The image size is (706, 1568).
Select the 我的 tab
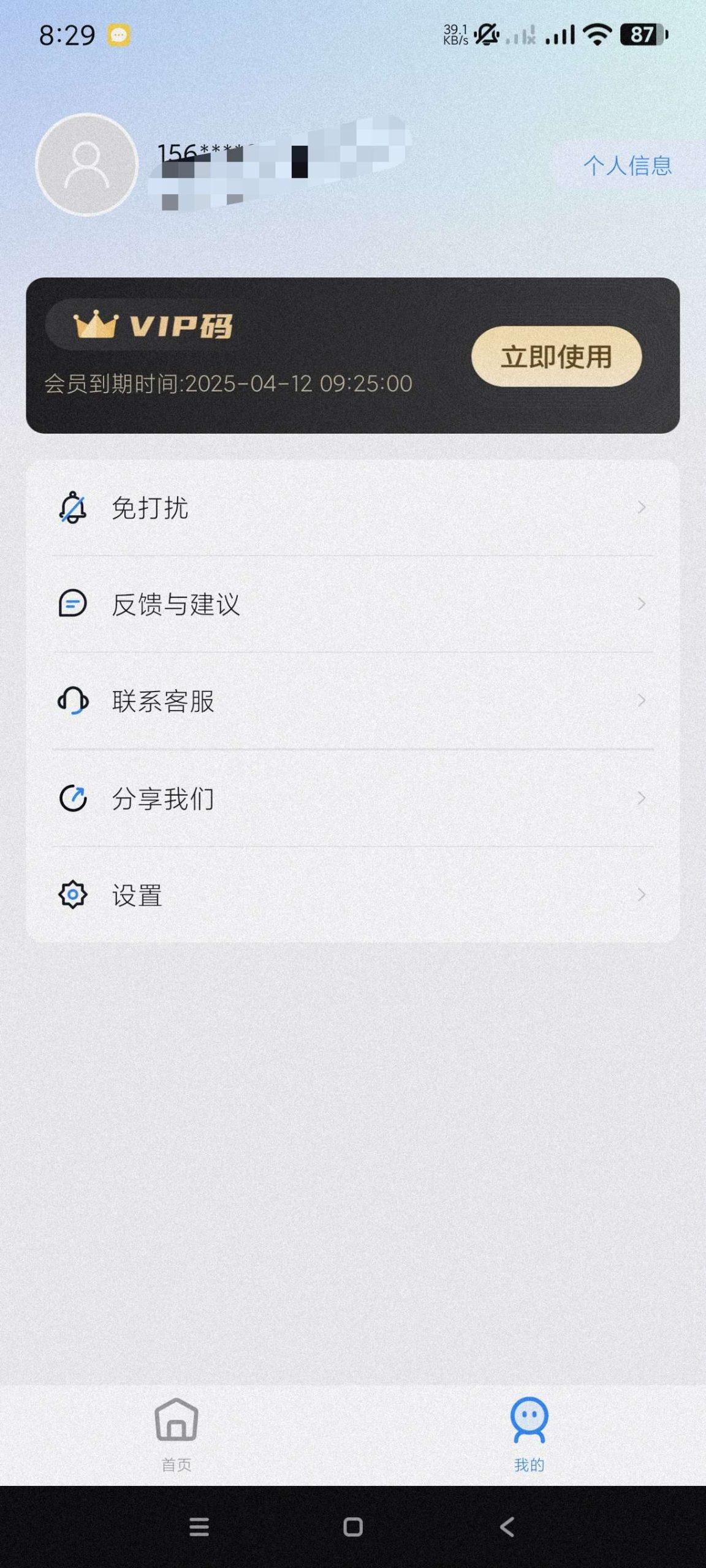coord(529,1434)
